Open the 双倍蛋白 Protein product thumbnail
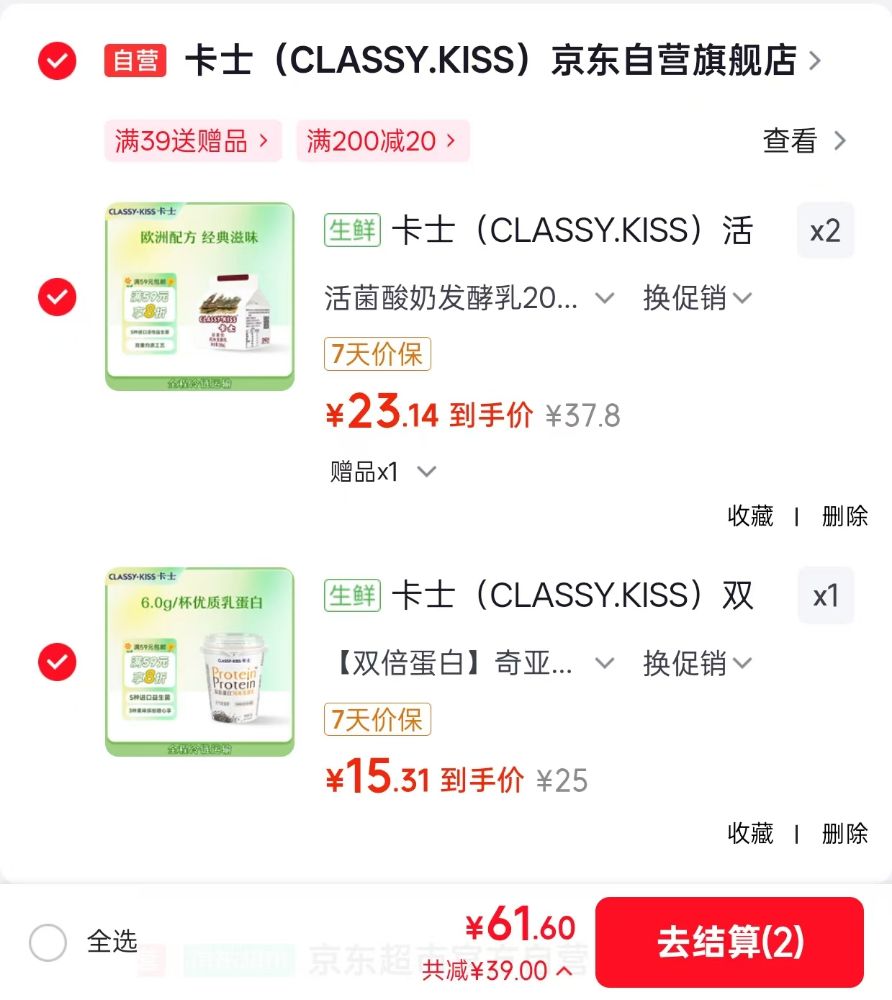This screenshot has width=892, height=1000. [200, 662]
